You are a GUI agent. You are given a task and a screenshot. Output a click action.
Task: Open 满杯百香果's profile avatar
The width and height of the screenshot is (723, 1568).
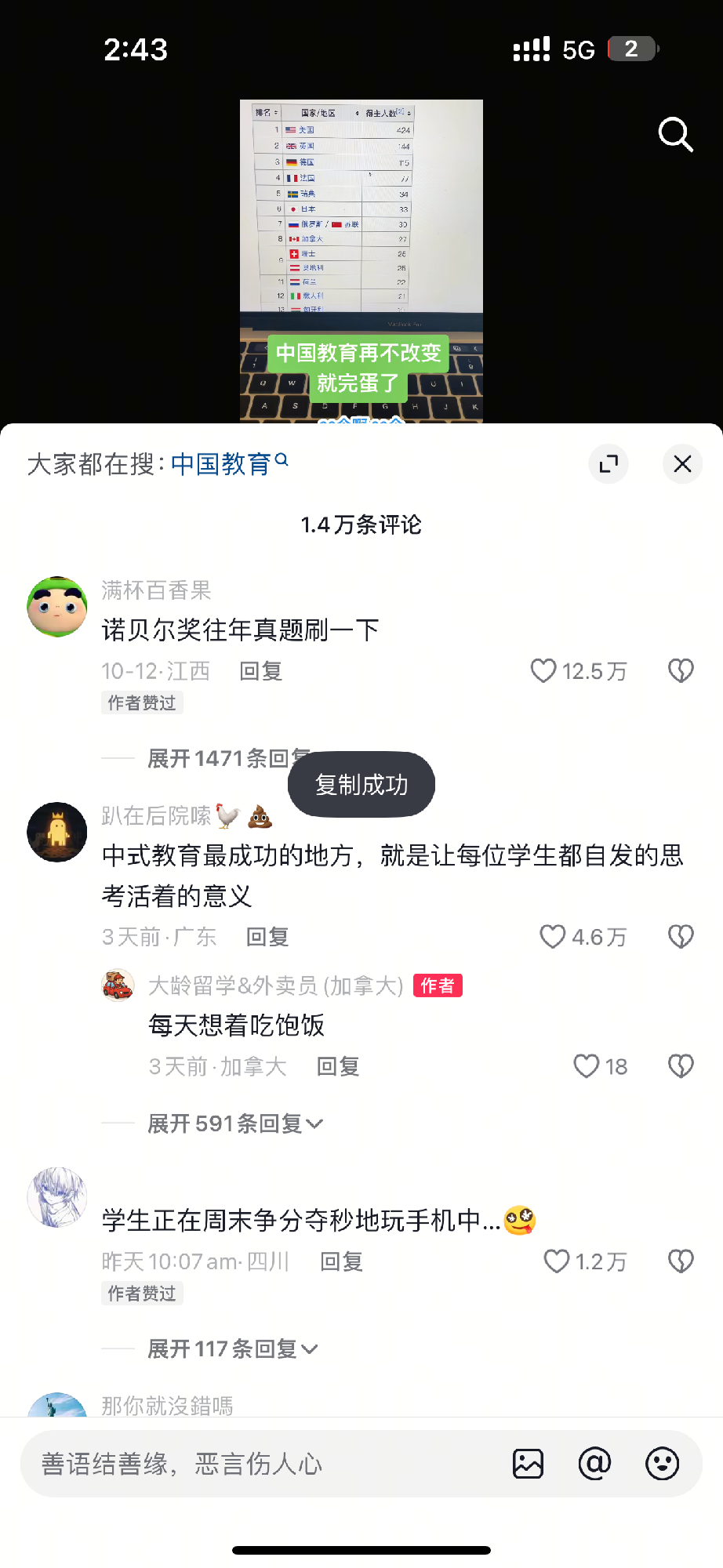(x=57, y=607)
